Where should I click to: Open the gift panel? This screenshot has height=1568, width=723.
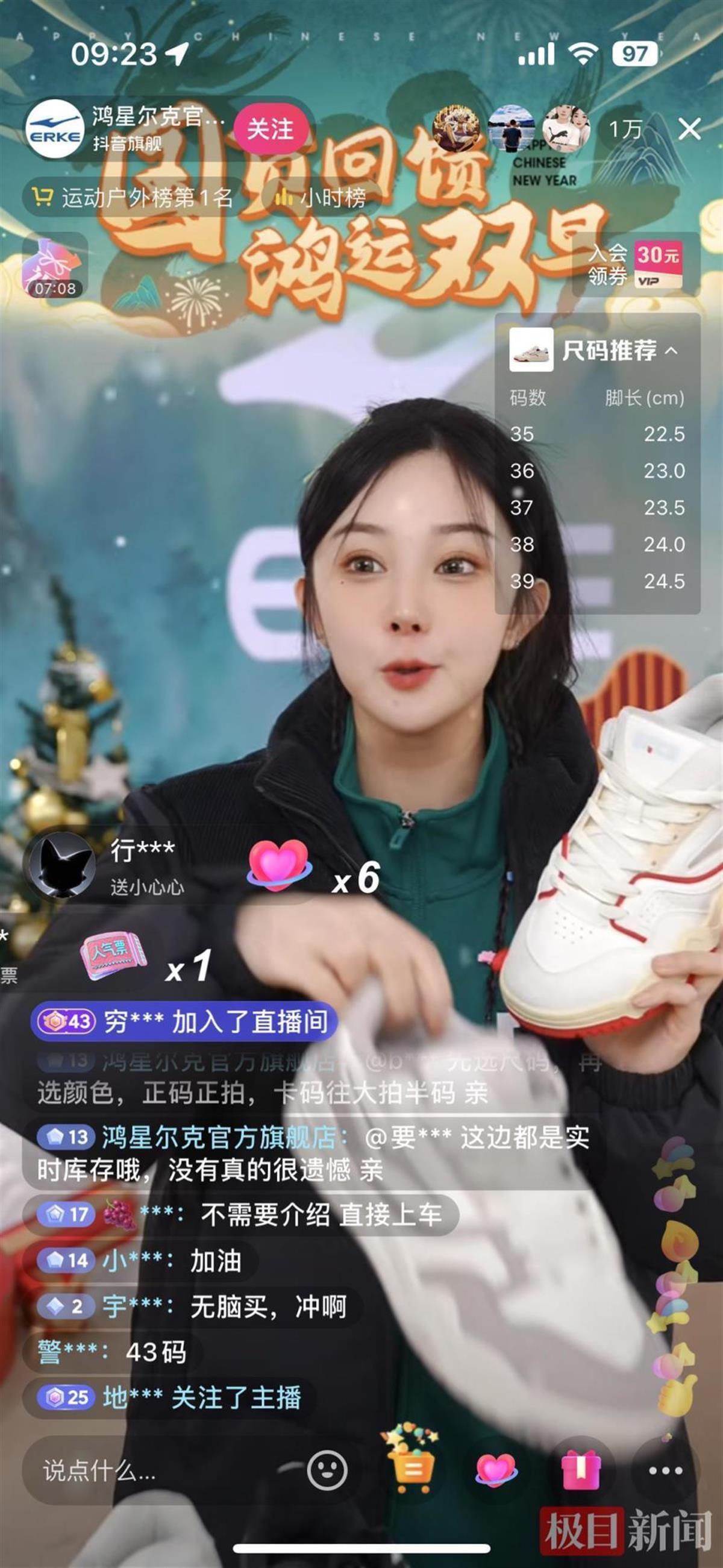point(581,1470)
